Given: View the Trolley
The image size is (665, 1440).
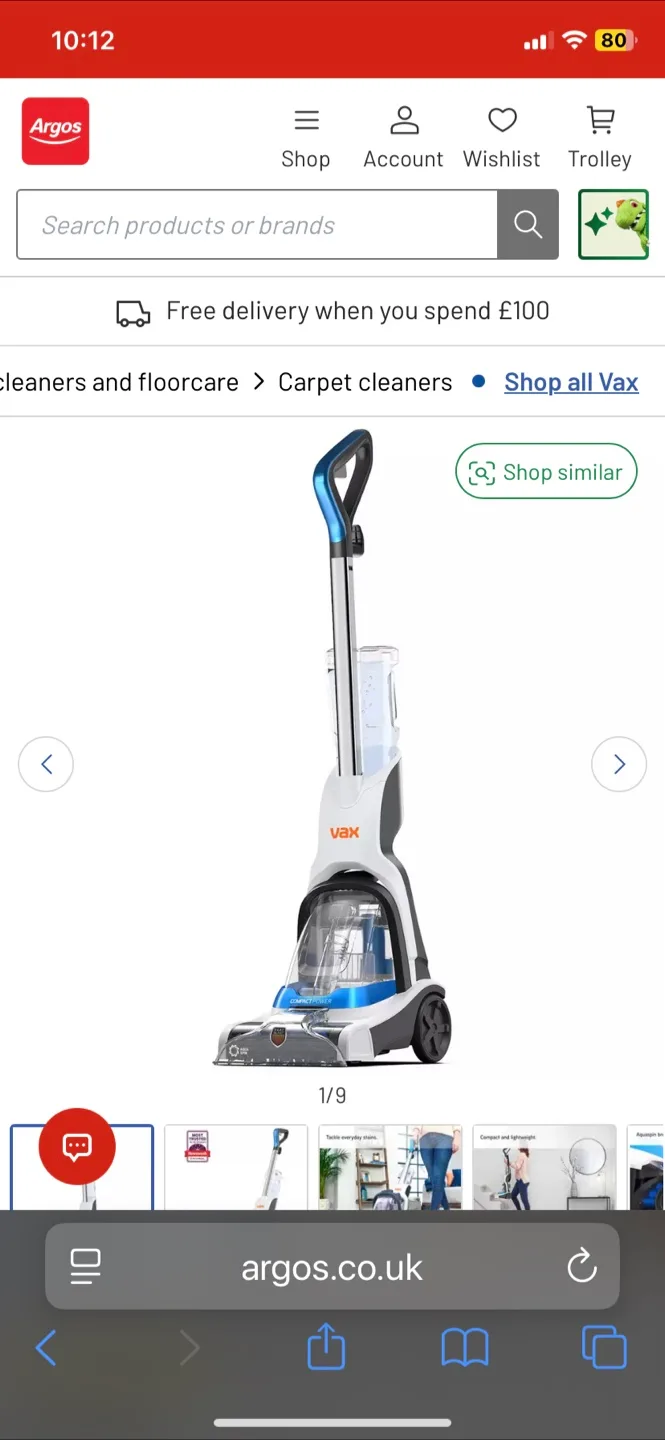Looking at the screenshot, I should coord(599,139).
